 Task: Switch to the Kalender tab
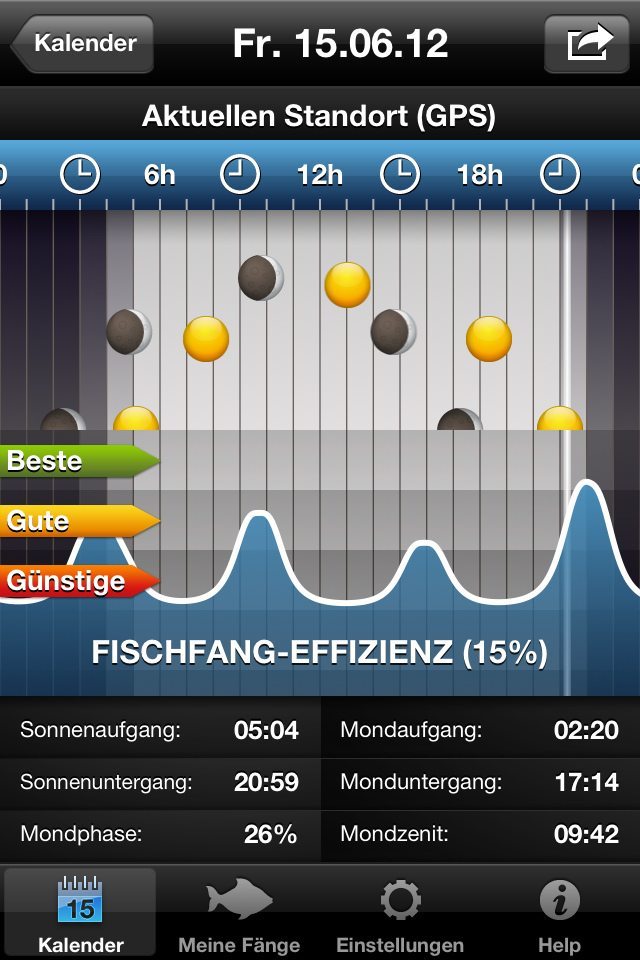point(80,913)
